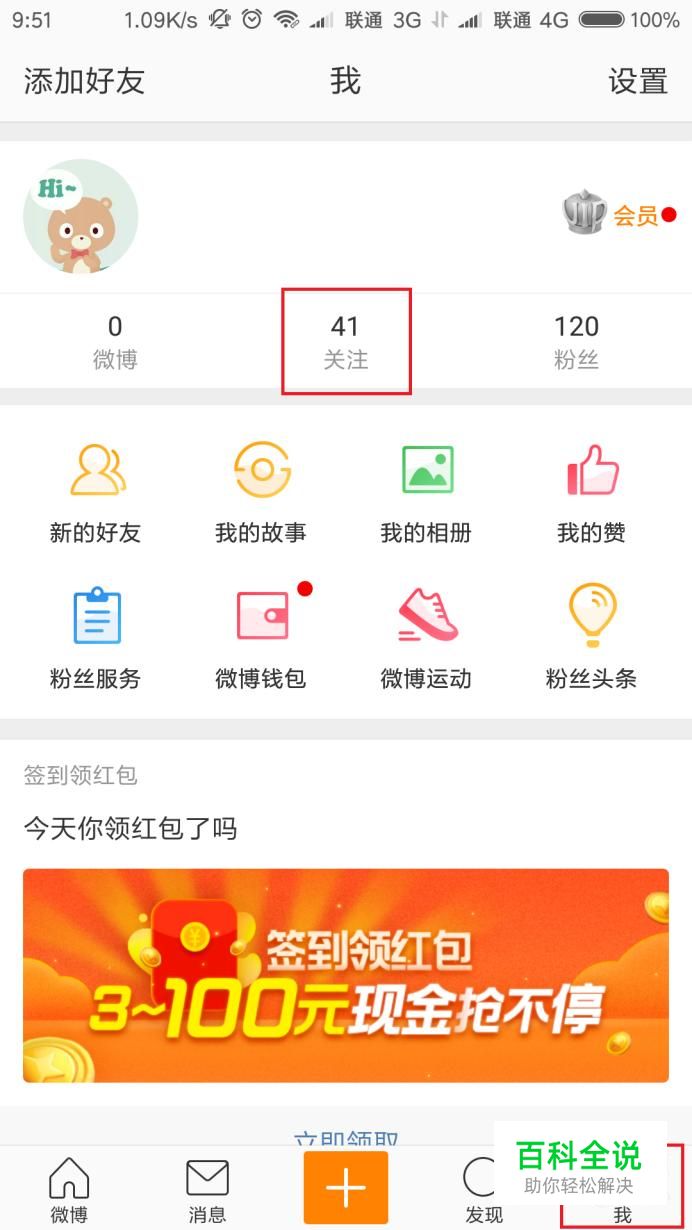
Task: Open 我的相册 album
Action: pos(426,490)
